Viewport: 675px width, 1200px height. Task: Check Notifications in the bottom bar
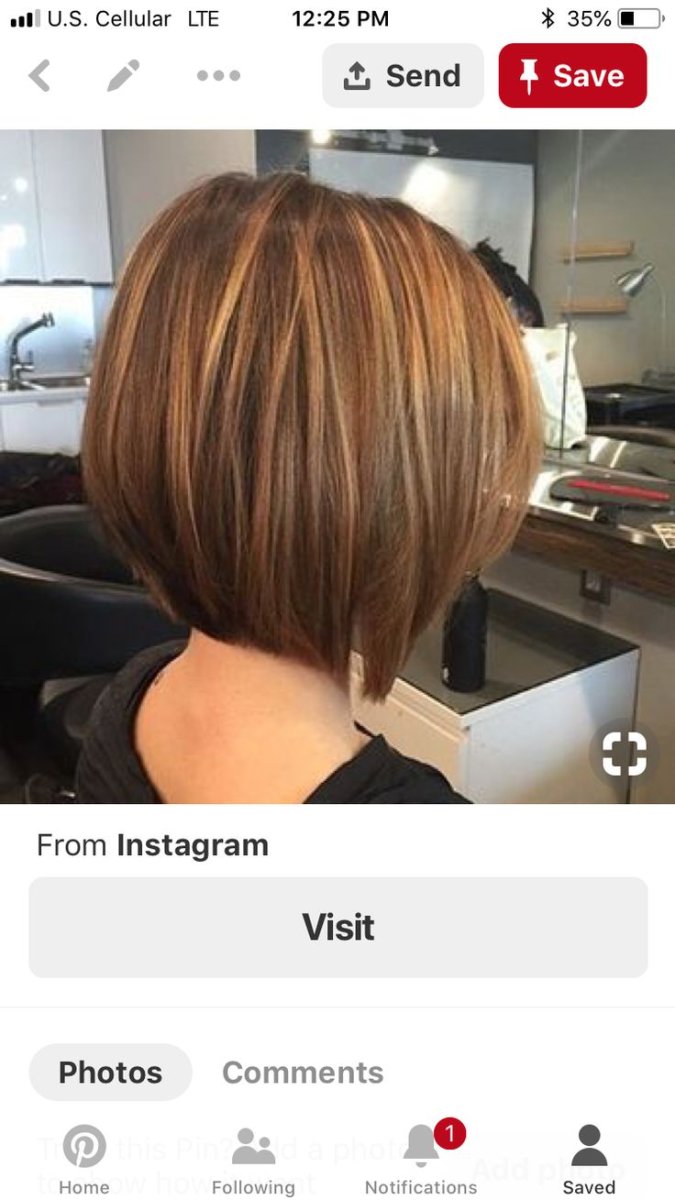coord(421,1158)
